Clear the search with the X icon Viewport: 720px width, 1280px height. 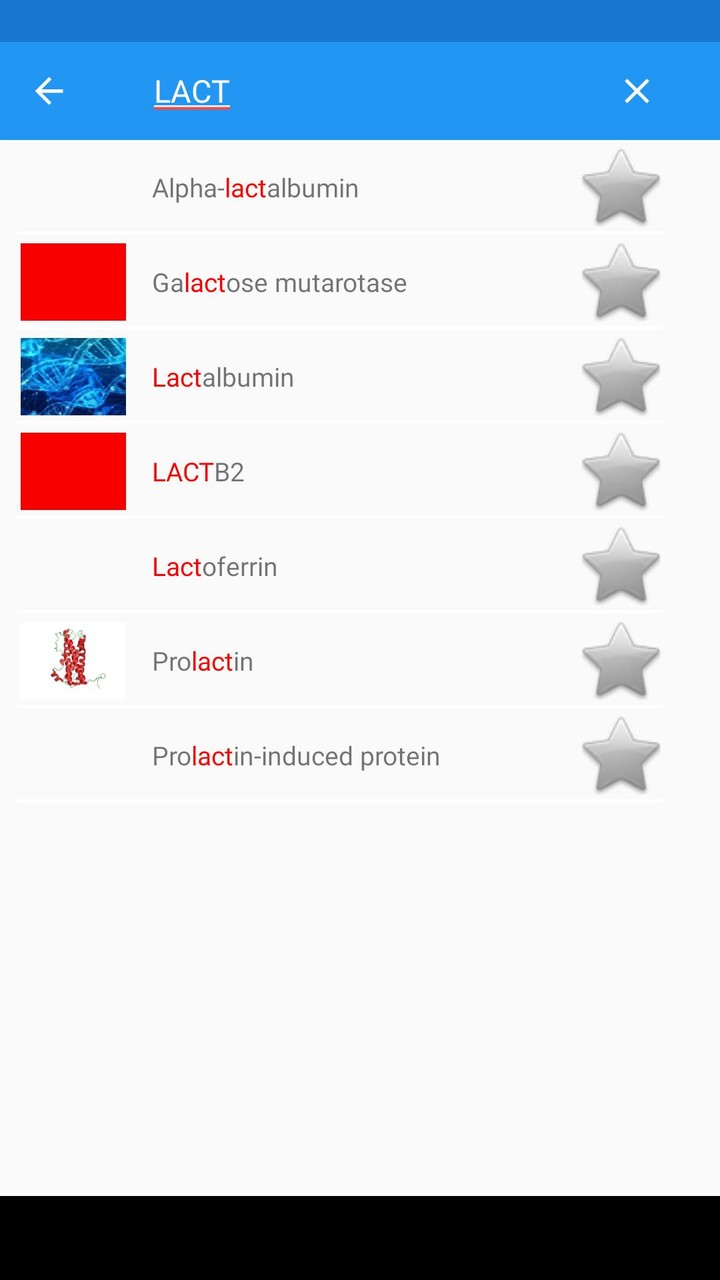637,91
